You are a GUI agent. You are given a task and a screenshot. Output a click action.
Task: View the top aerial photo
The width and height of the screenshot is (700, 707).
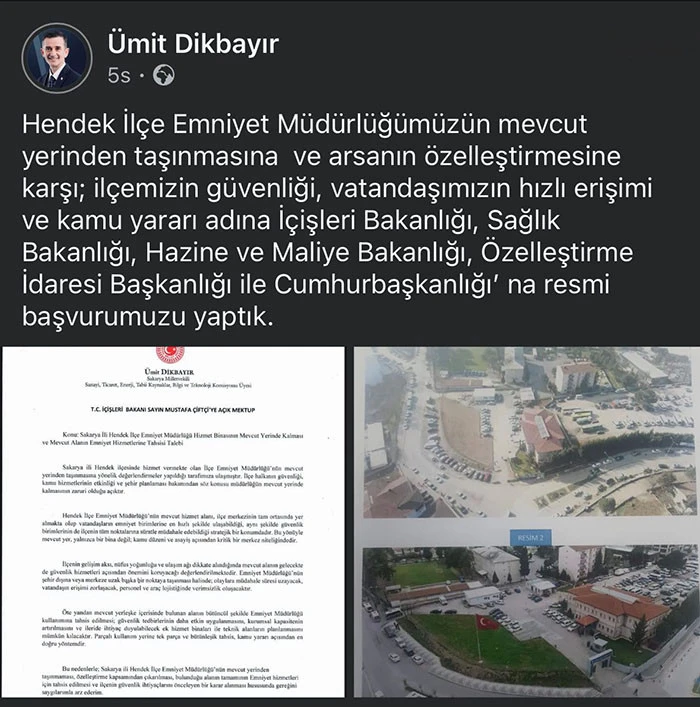point(526,432)
